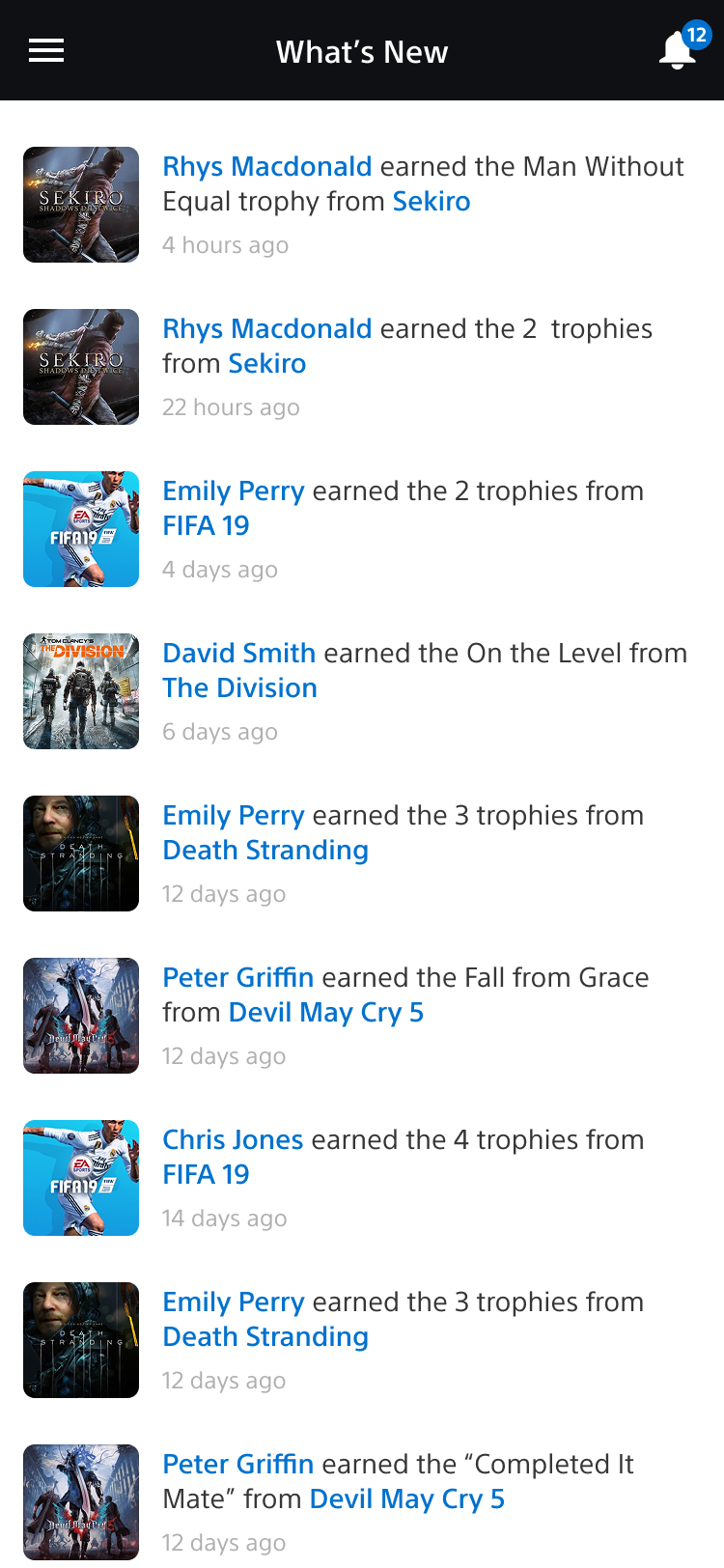Open The Division cover thumbnail
This screenshot has width=724, height=1568.
coord(81,691)
